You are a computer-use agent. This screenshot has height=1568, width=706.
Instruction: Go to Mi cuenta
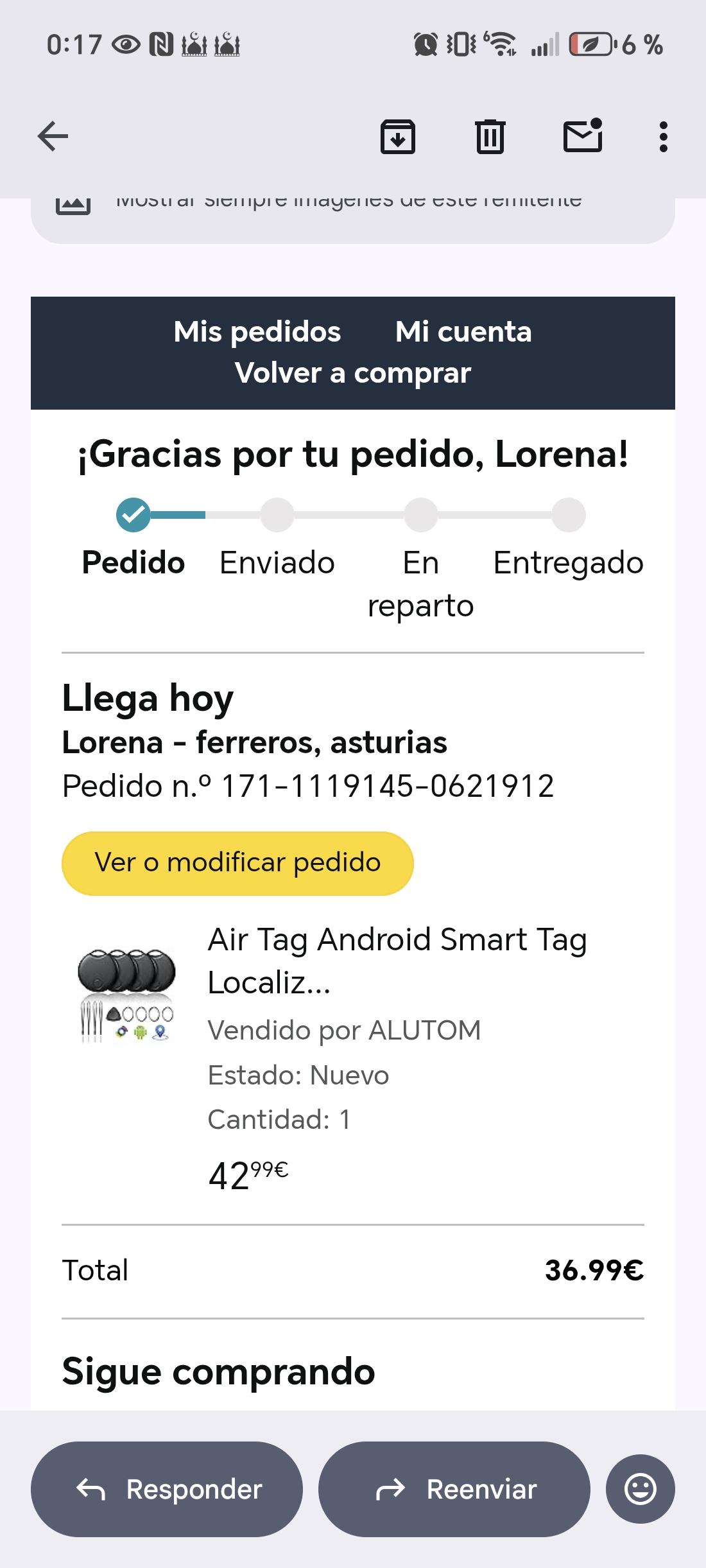[x=463, y=332]
